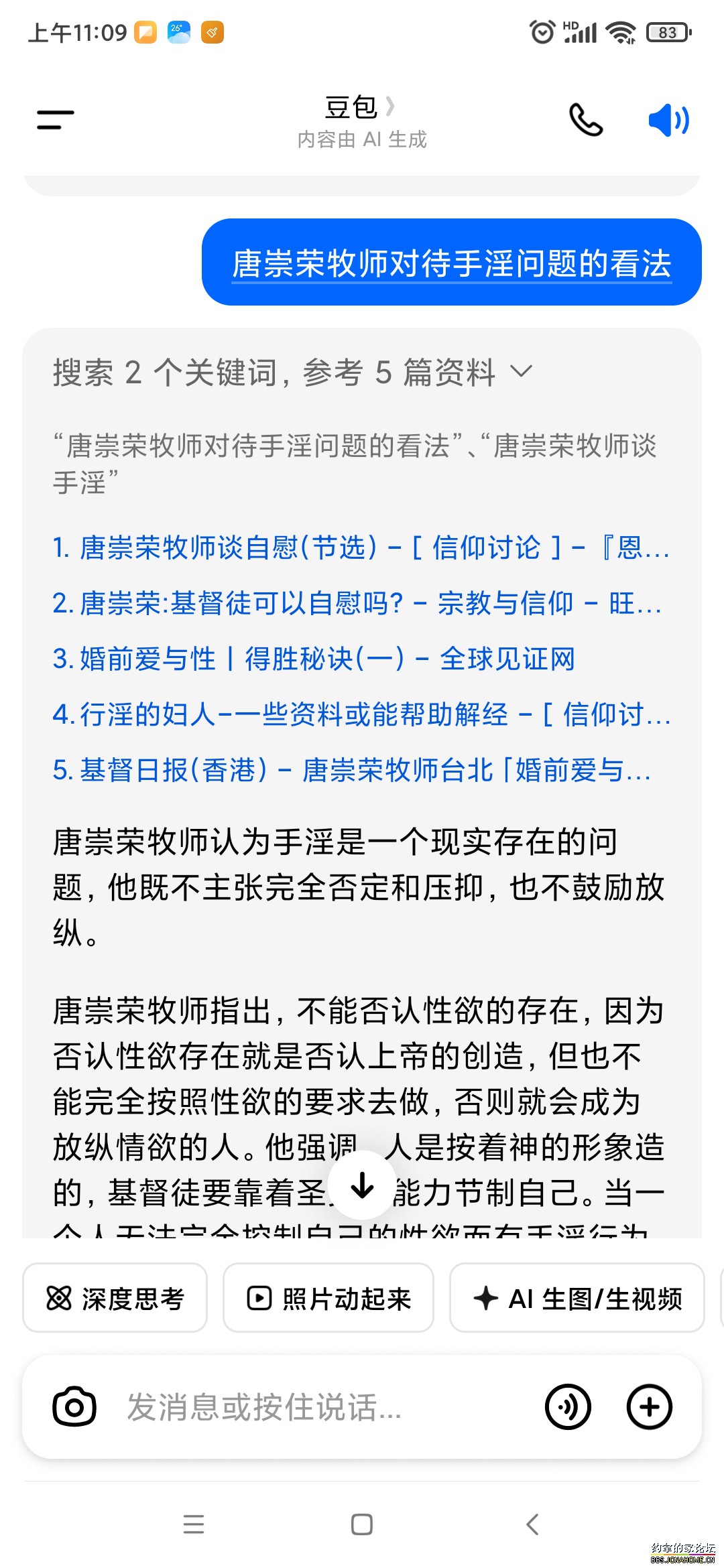Open source 2 基督徒可以自慰吗
724x1568 pixels.
357,603
